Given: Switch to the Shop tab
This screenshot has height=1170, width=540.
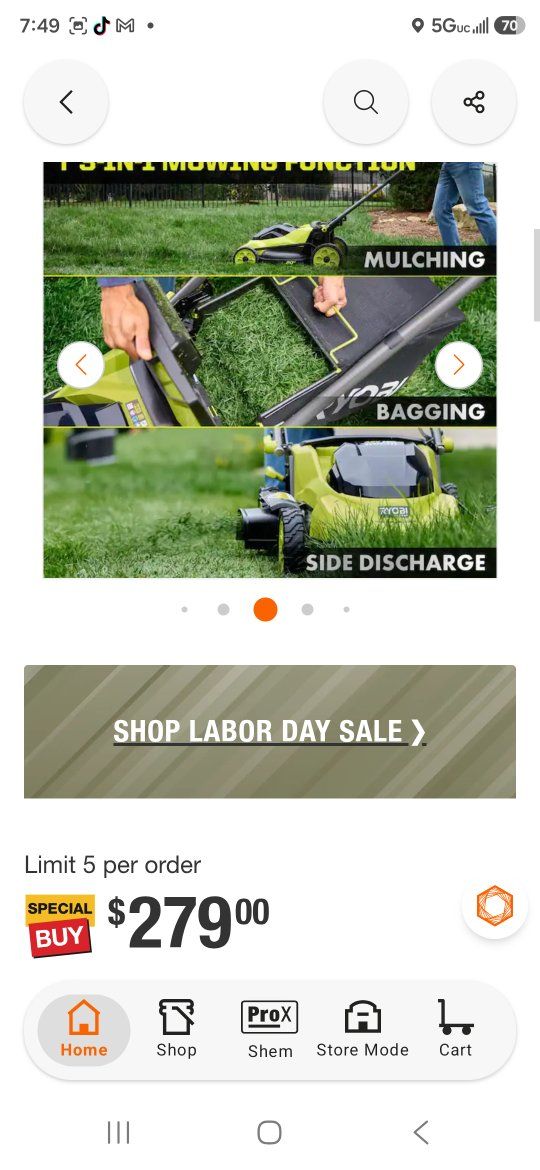Looking at the screenshot, I should (x=177, y=1030).
